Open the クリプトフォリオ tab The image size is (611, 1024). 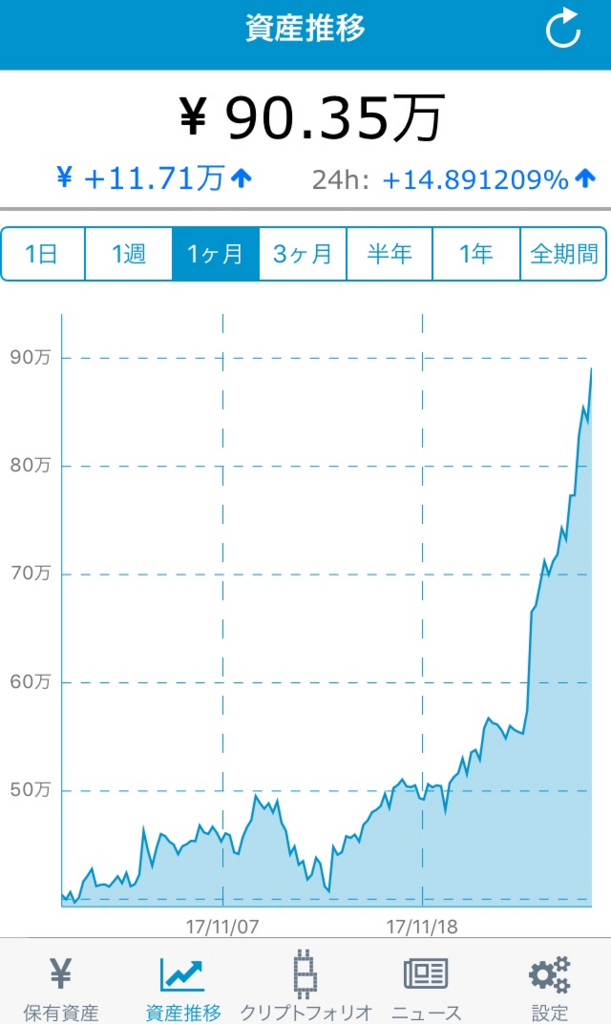tap(306, 986)
